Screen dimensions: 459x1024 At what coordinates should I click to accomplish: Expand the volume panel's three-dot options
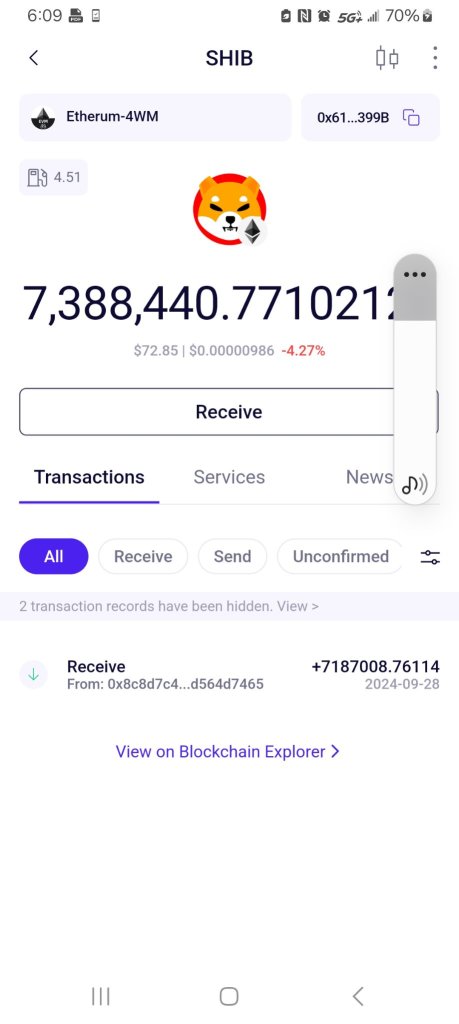(x=415, y=274)
